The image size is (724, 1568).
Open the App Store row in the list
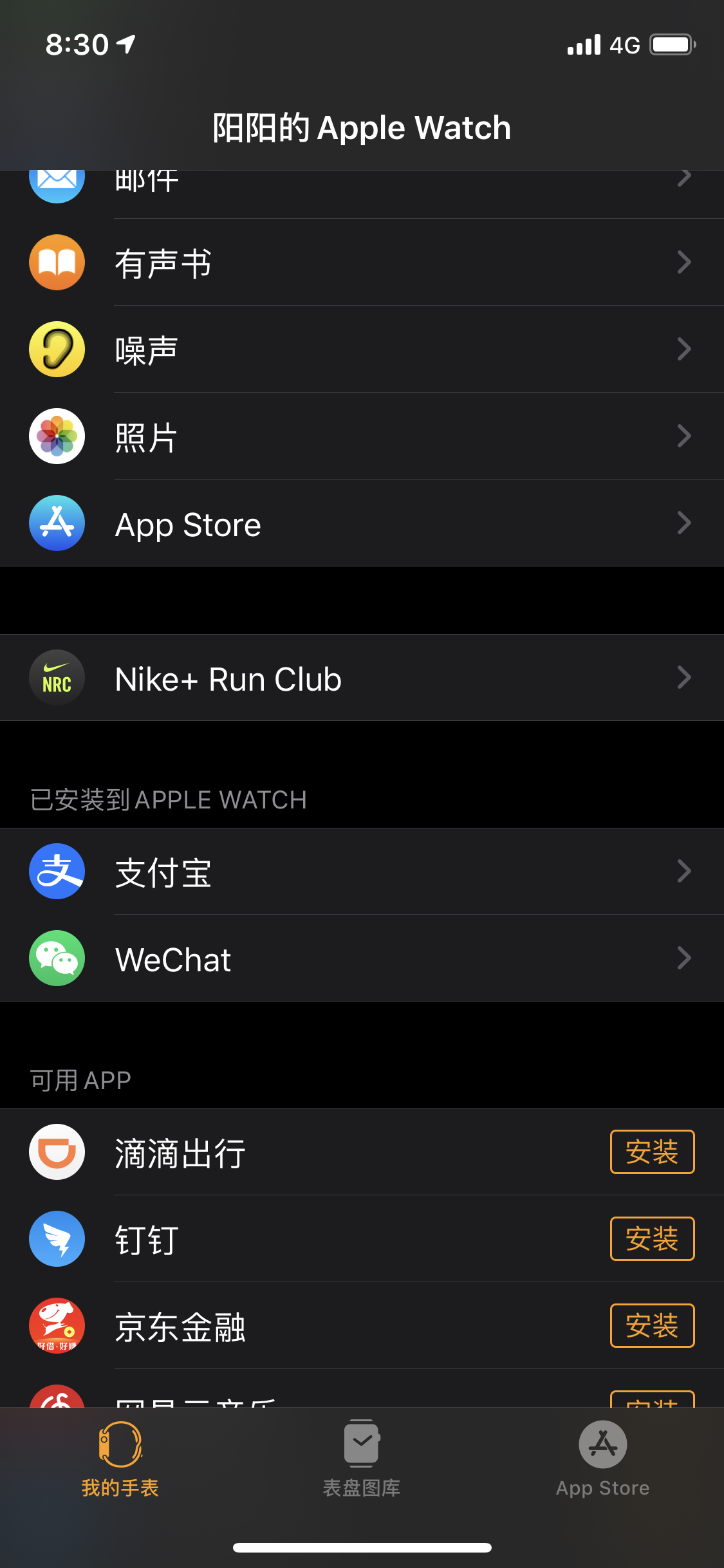tap(360, 523)
